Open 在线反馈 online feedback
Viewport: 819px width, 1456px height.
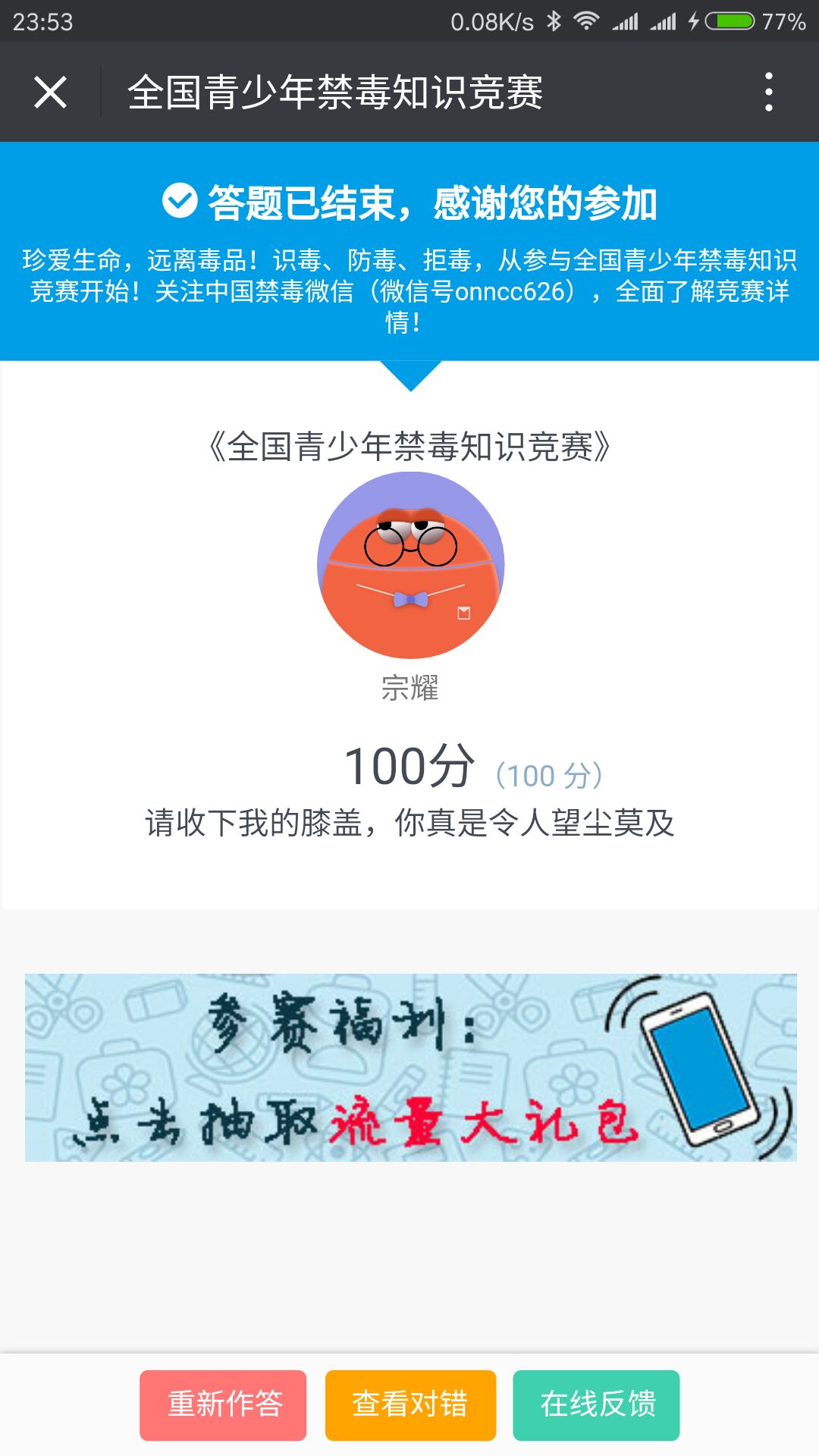point(596,1404)
